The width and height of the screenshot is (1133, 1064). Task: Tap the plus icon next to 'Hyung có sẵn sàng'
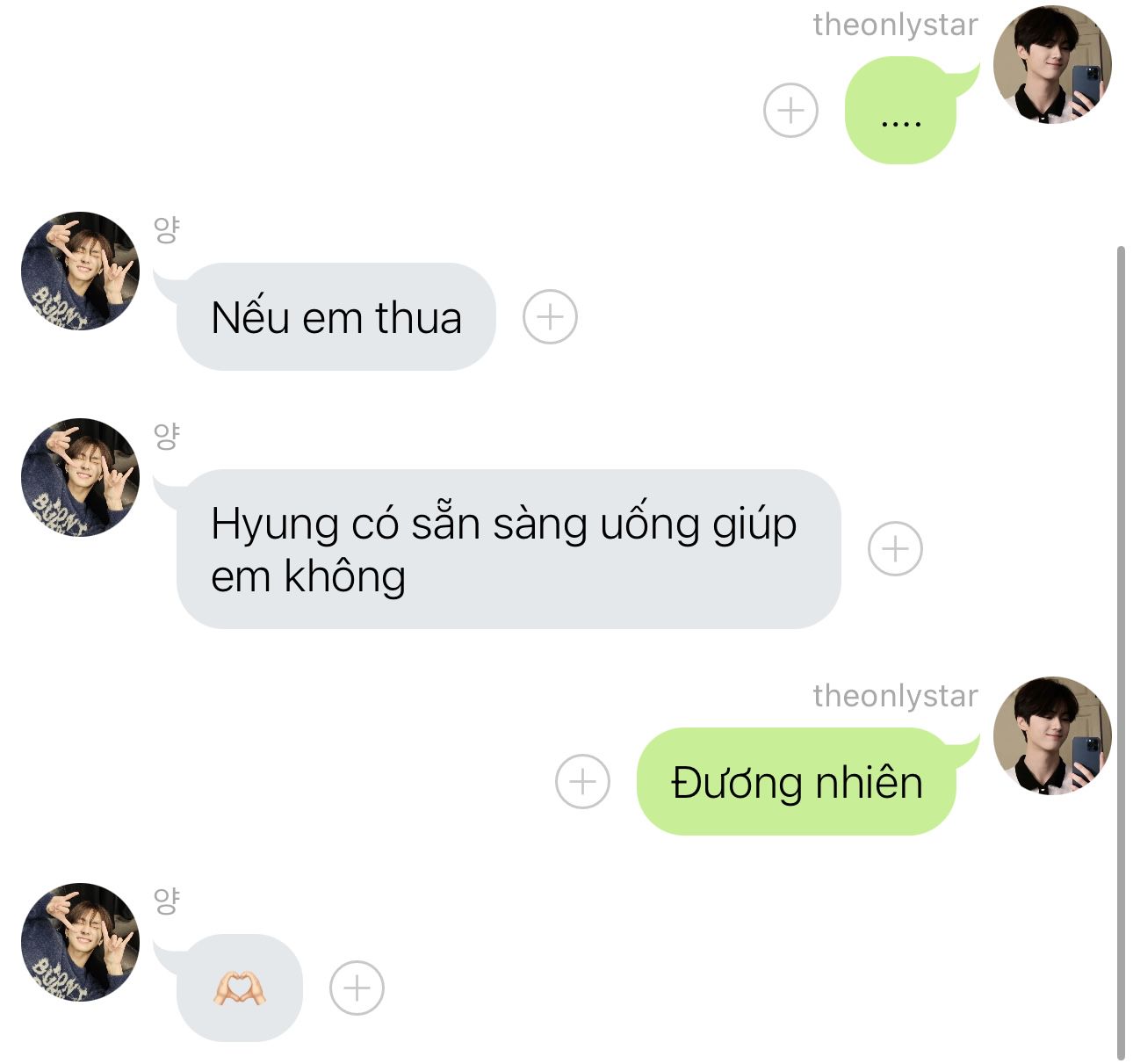pyautogui.click(x=894, y=549)
